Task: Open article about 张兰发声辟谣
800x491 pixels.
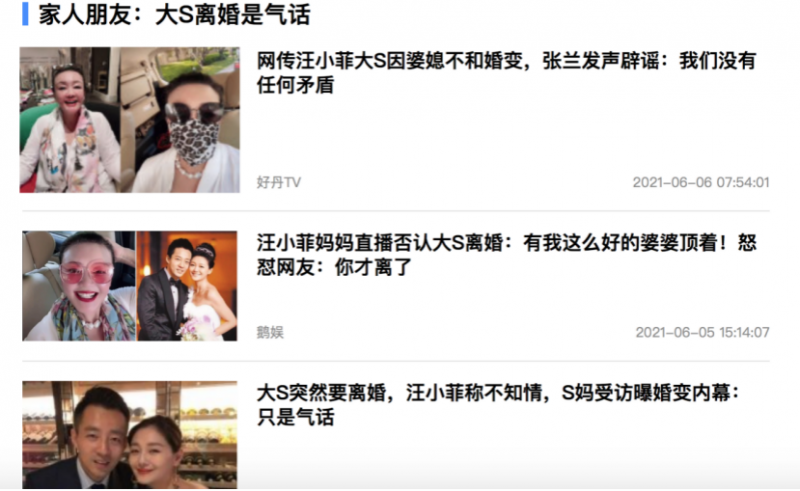Action: [x=505, y=73]
